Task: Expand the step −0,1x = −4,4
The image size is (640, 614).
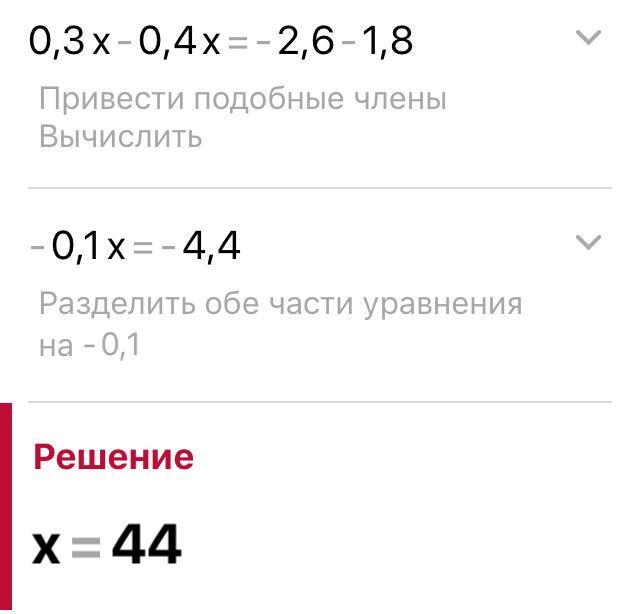Action: tap(588, 242)
